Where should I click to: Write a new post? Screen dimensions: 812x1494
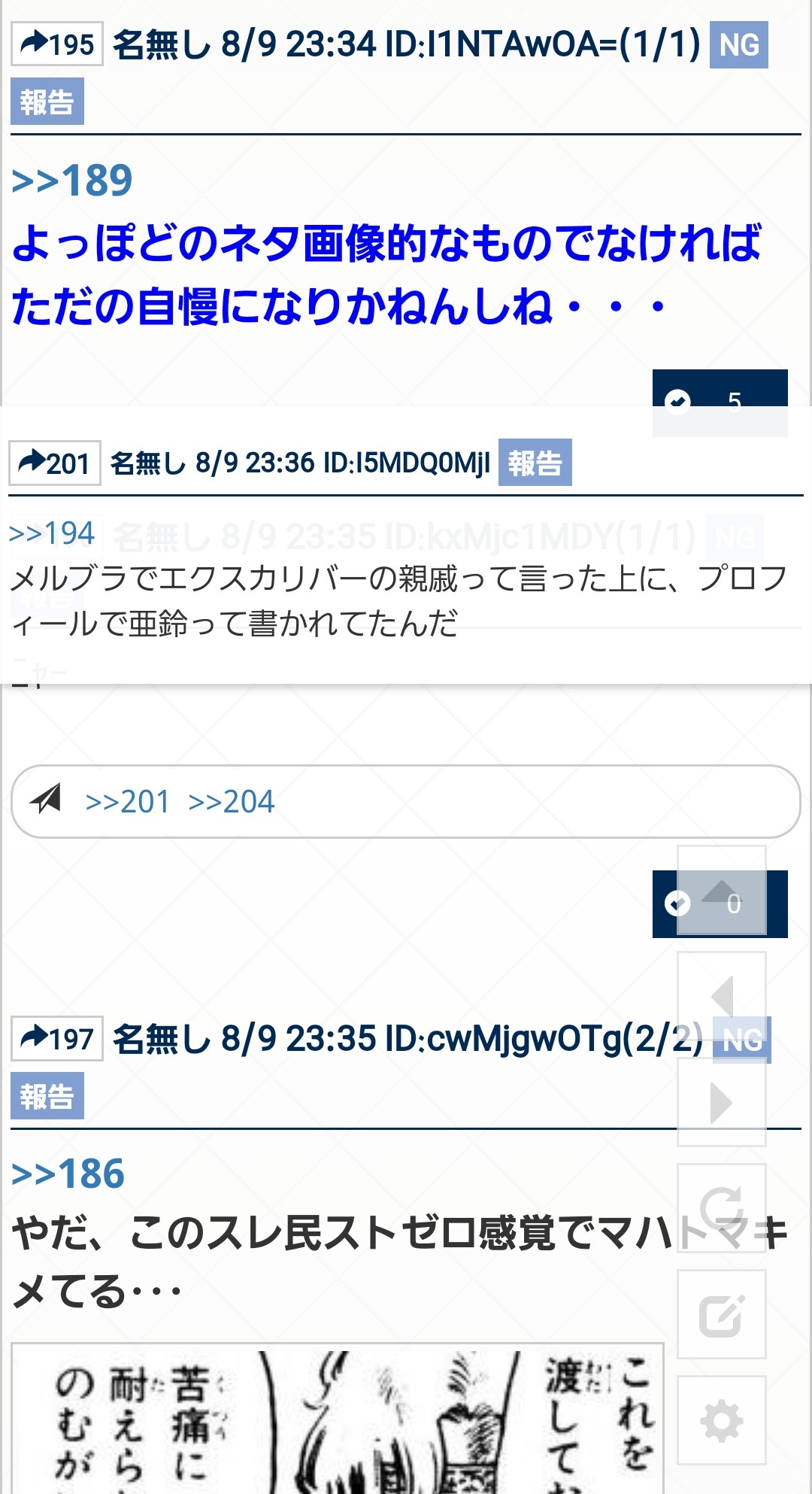[722, 1314]
